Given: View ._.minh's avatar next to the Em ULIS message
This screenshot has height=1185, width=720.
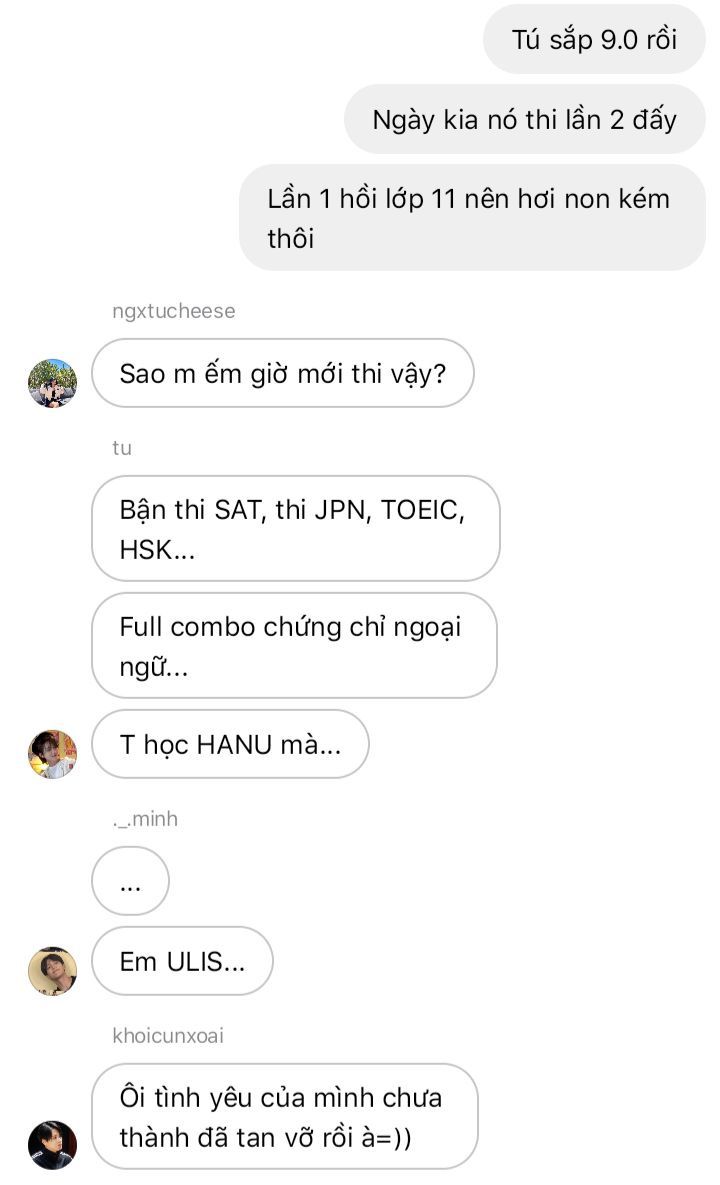Looking at the screenshot, I should [x=52, y=970].
